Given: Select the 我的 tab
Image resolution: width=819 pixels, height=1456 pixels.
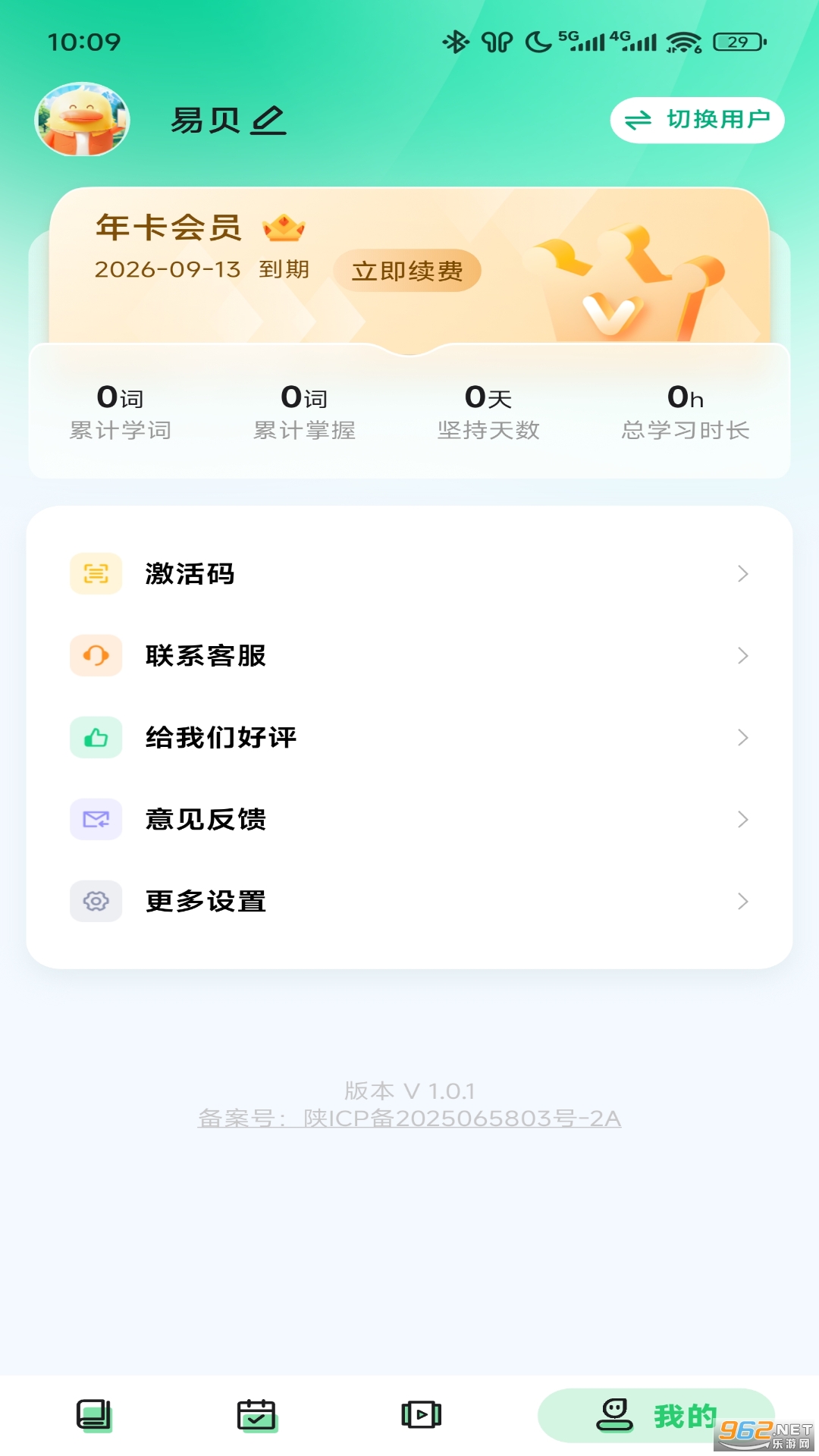Looking at the screenshot, I should pos(655,1415).
